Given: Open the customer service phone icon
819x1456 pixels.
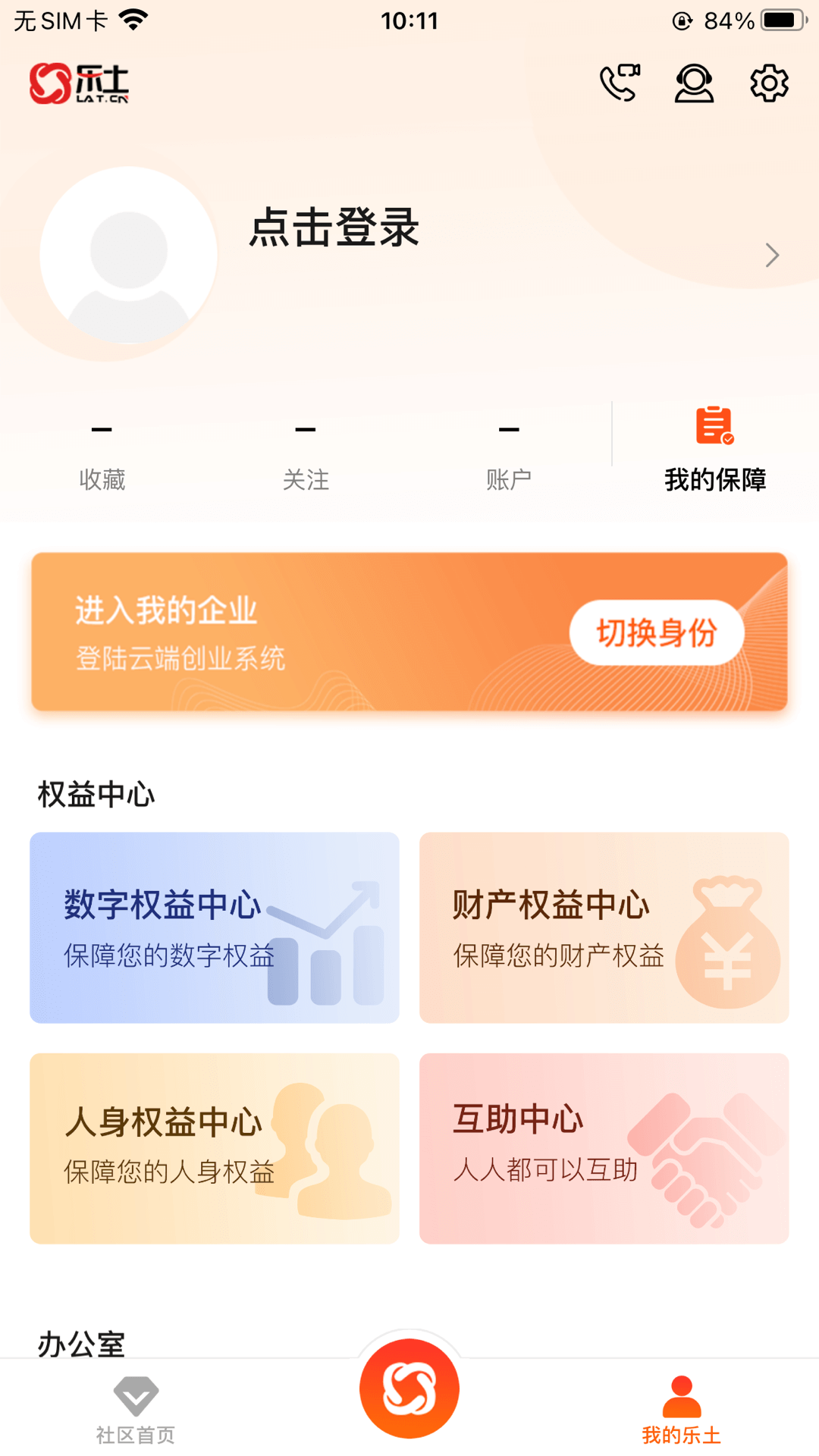Looking at the screenshot, I should point(618,83).
